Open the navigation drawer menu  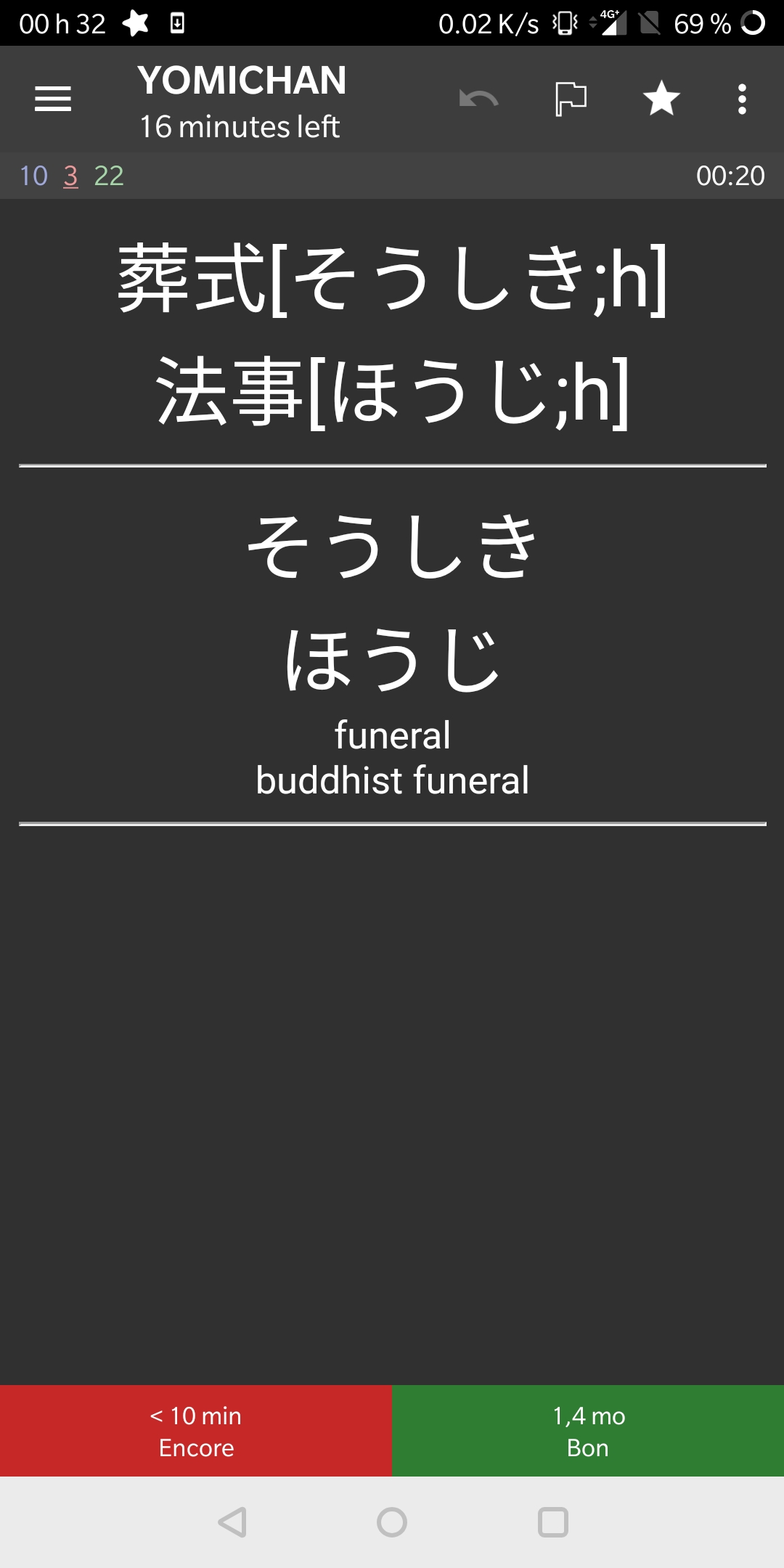[x=53, y=99]
